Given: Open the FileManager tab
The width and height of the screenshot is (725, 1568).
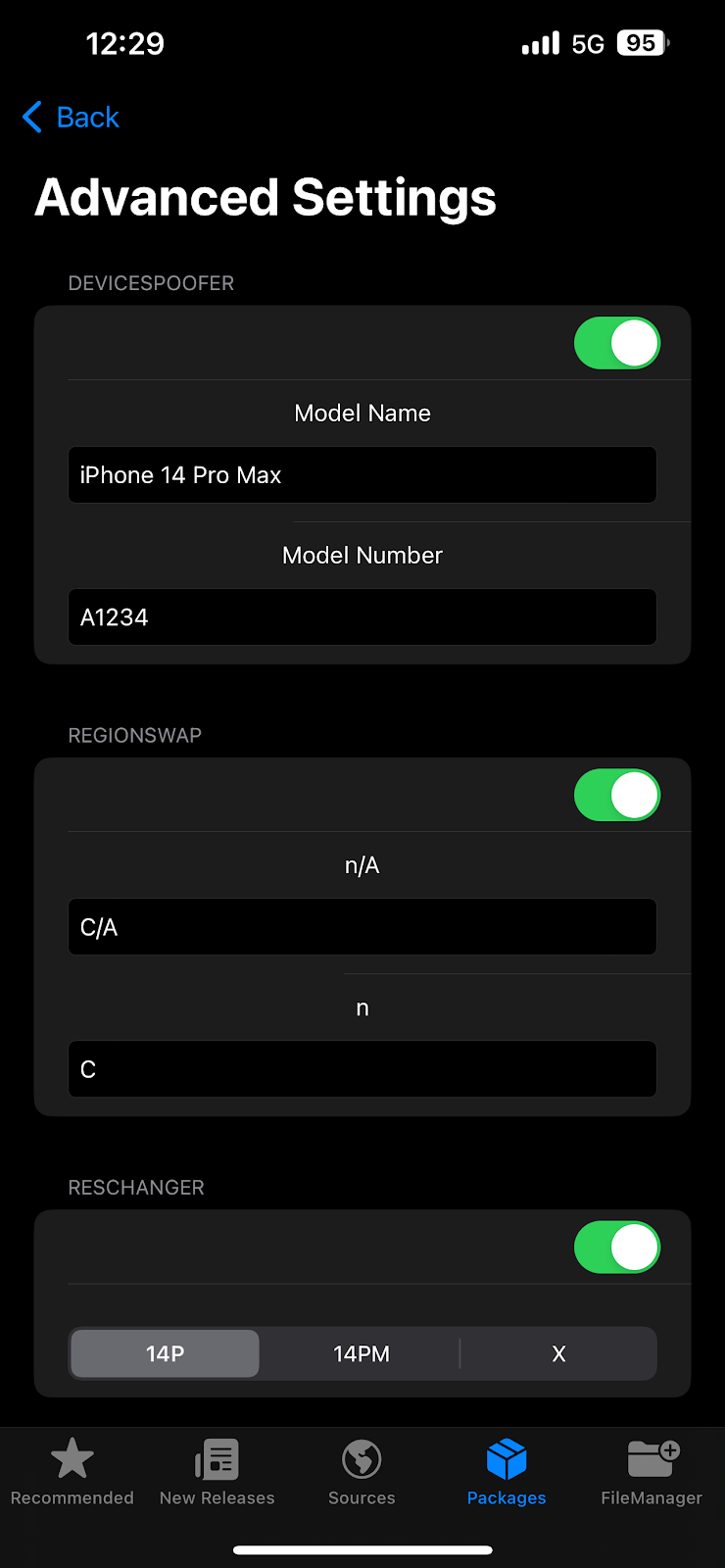Looking at the screenshot, I should 652,1471.
